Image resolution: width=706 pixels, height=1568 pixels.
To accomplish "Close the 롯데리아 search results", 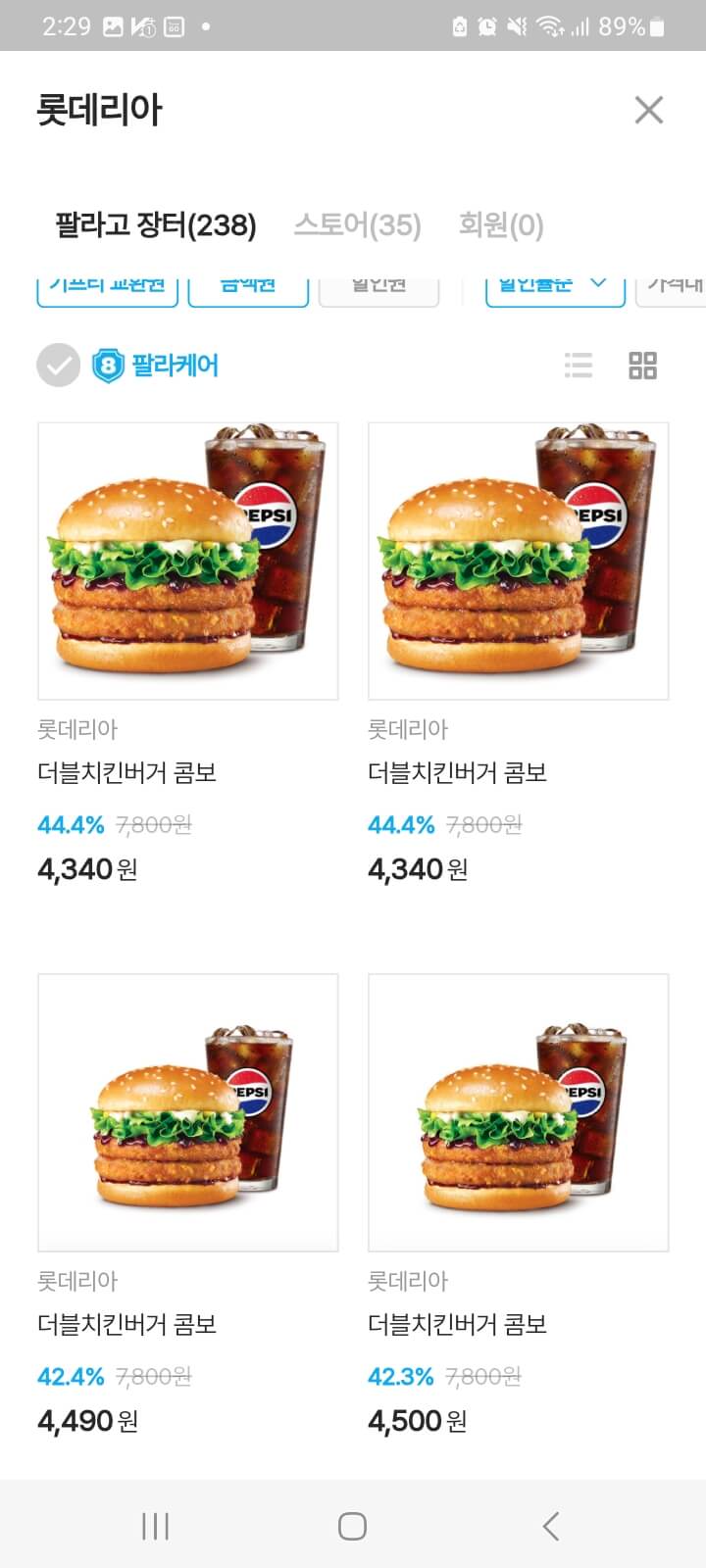I will 648,110.
